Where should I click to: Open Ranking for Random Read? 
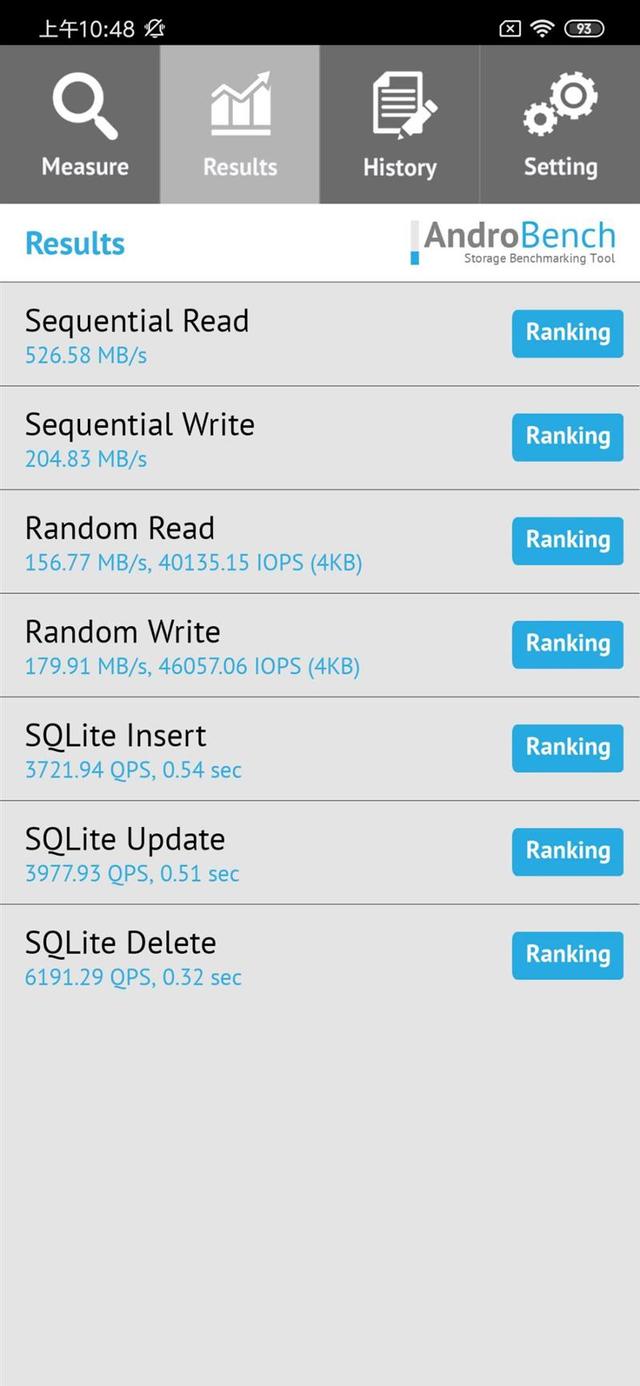[x=567, y=541]
